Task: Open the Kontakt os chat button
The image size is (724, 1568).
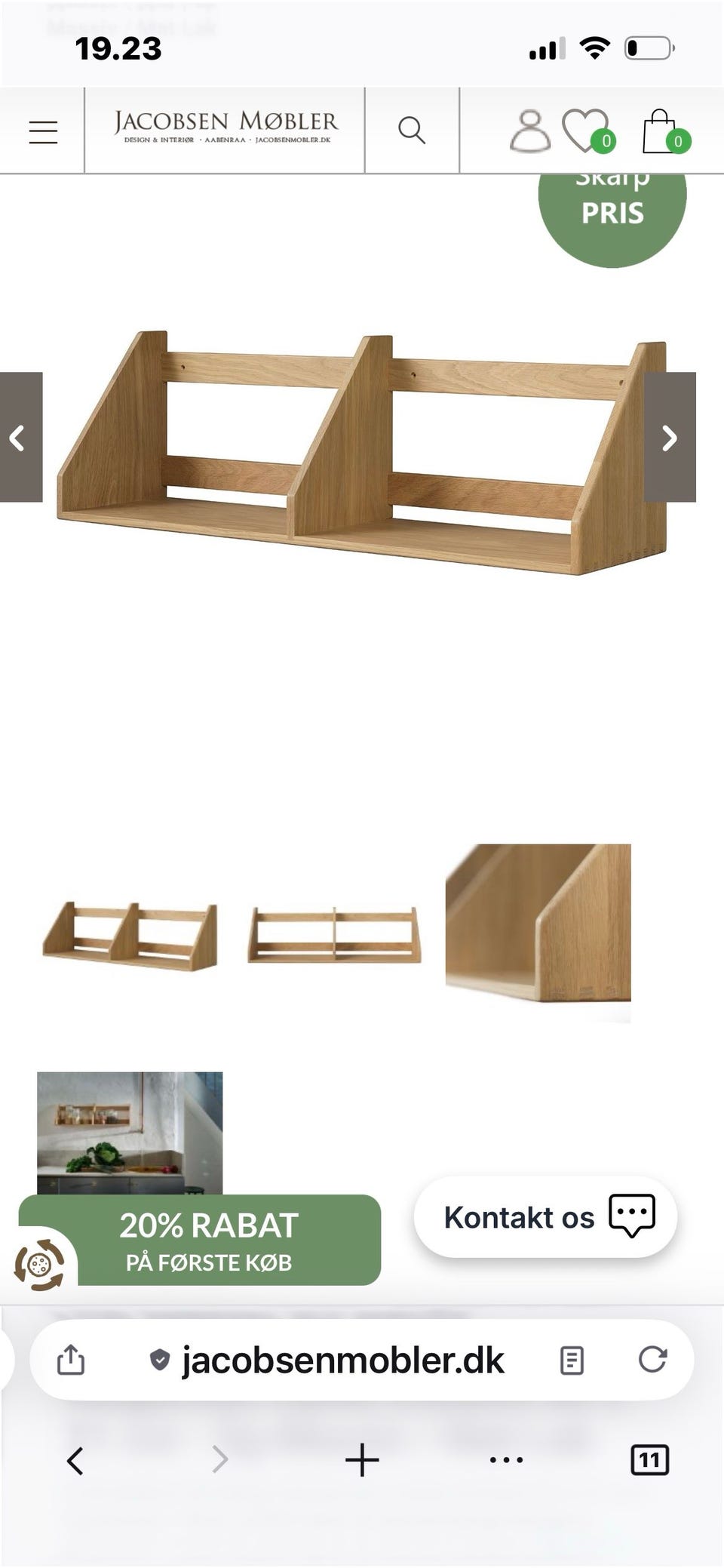Action: click(546, 1214)
